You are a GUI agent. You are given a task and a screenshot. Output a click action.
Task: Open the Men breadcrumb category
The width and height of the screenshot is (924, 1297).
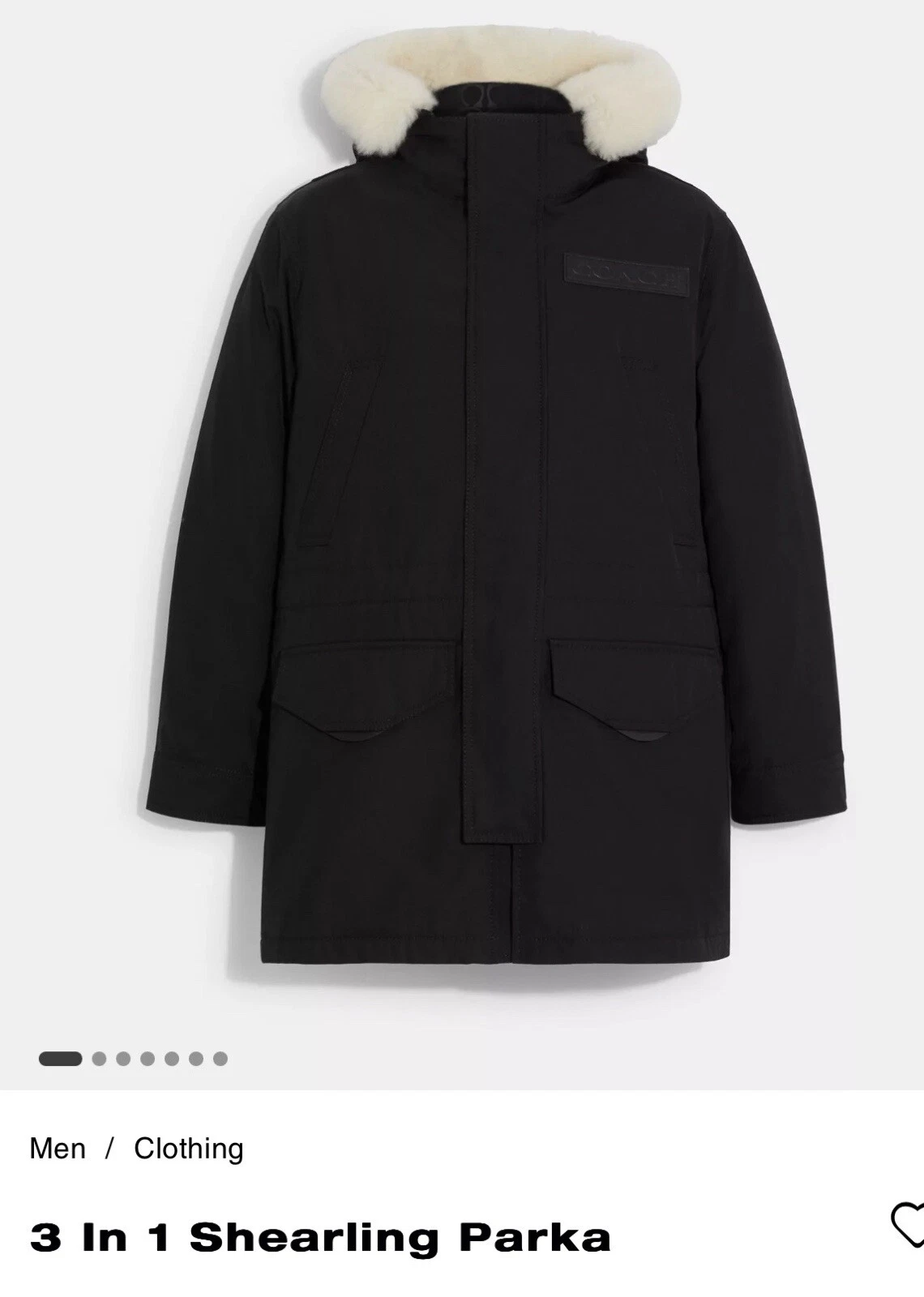[58, 1148]
